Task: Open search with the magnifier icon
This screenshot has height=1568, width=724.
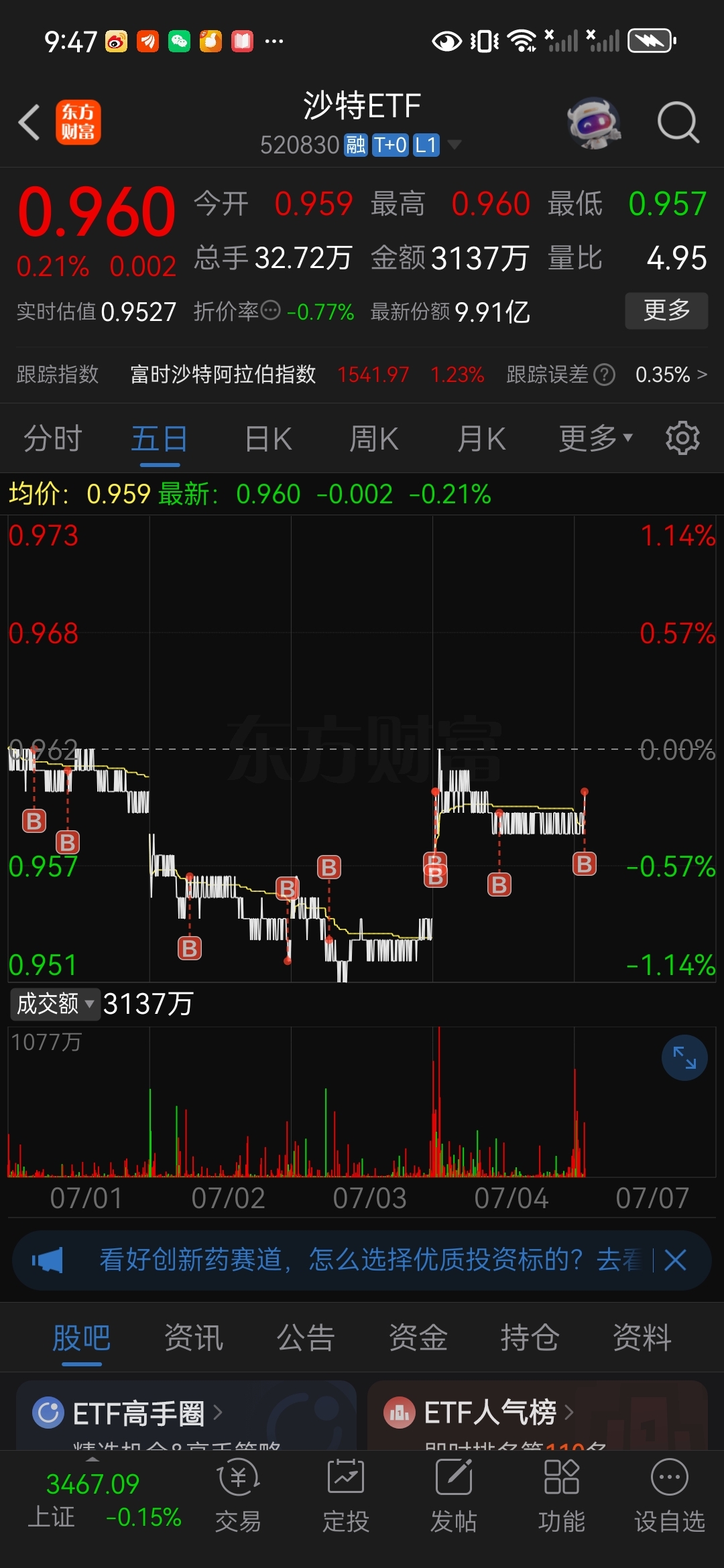Action: click(x=678, y=122)
